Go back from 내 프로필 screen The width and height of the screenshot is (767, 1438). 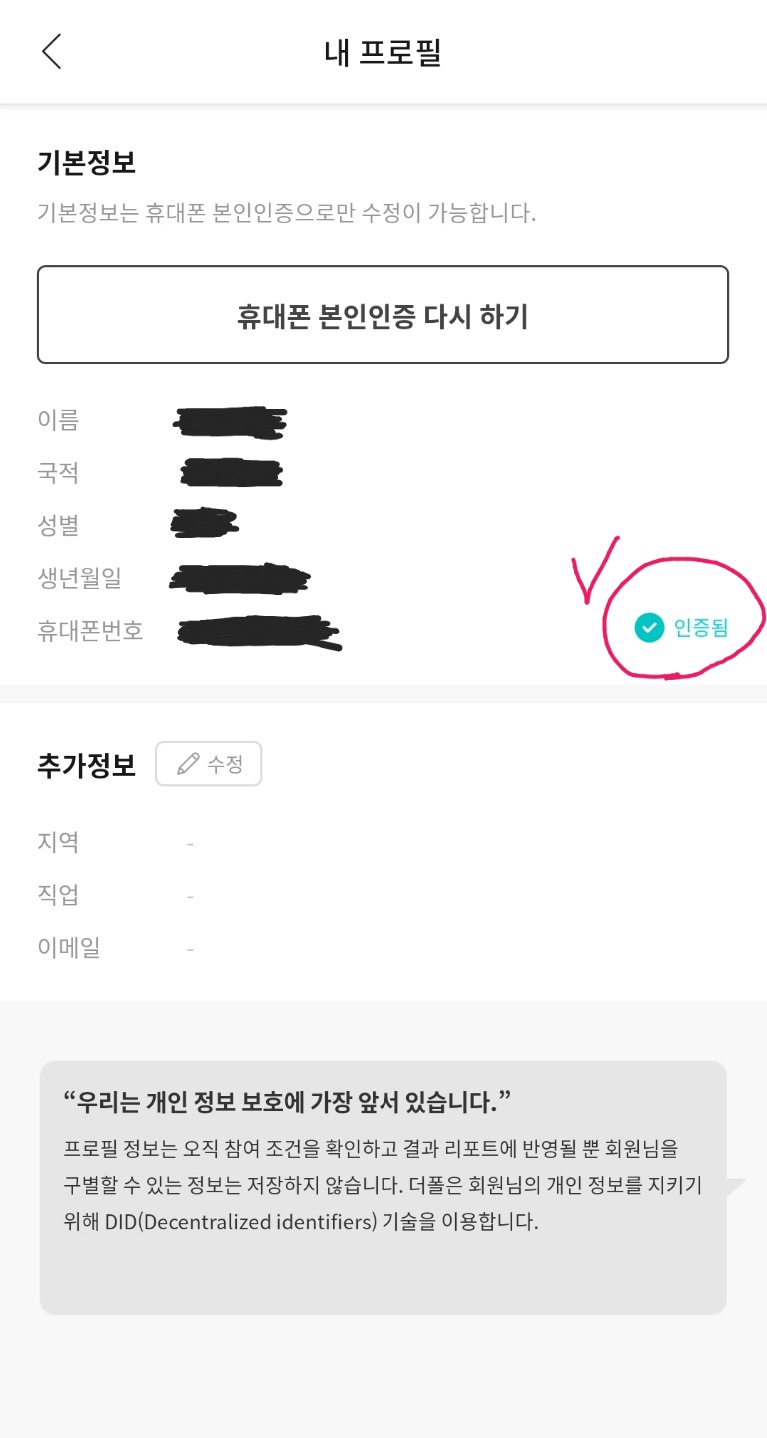(x=52, y=52)
